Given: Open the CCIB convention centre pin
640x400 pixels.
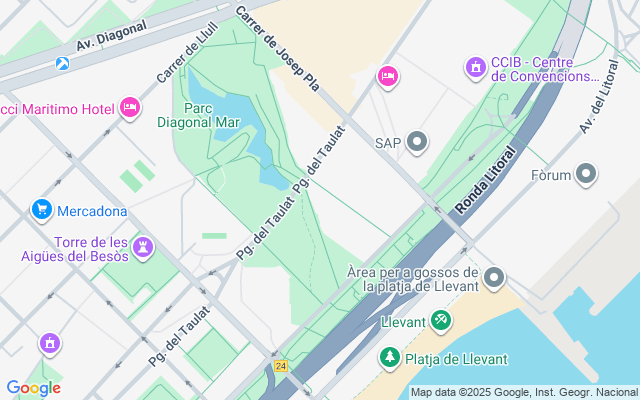Looking at the screenshot, I should click(x=476, y=68).
